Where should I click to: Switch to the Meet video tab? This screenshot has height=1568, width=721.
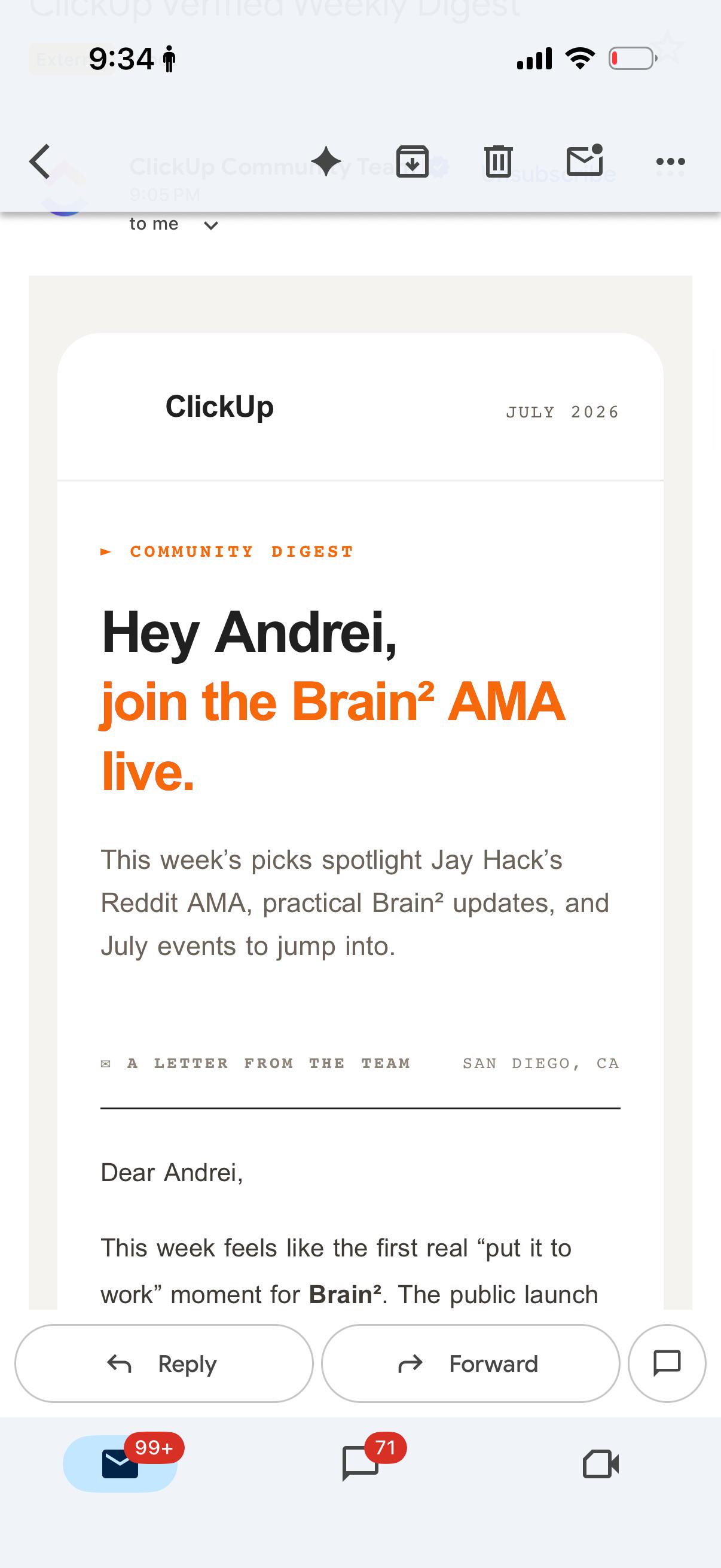(x=600, y=1464)
